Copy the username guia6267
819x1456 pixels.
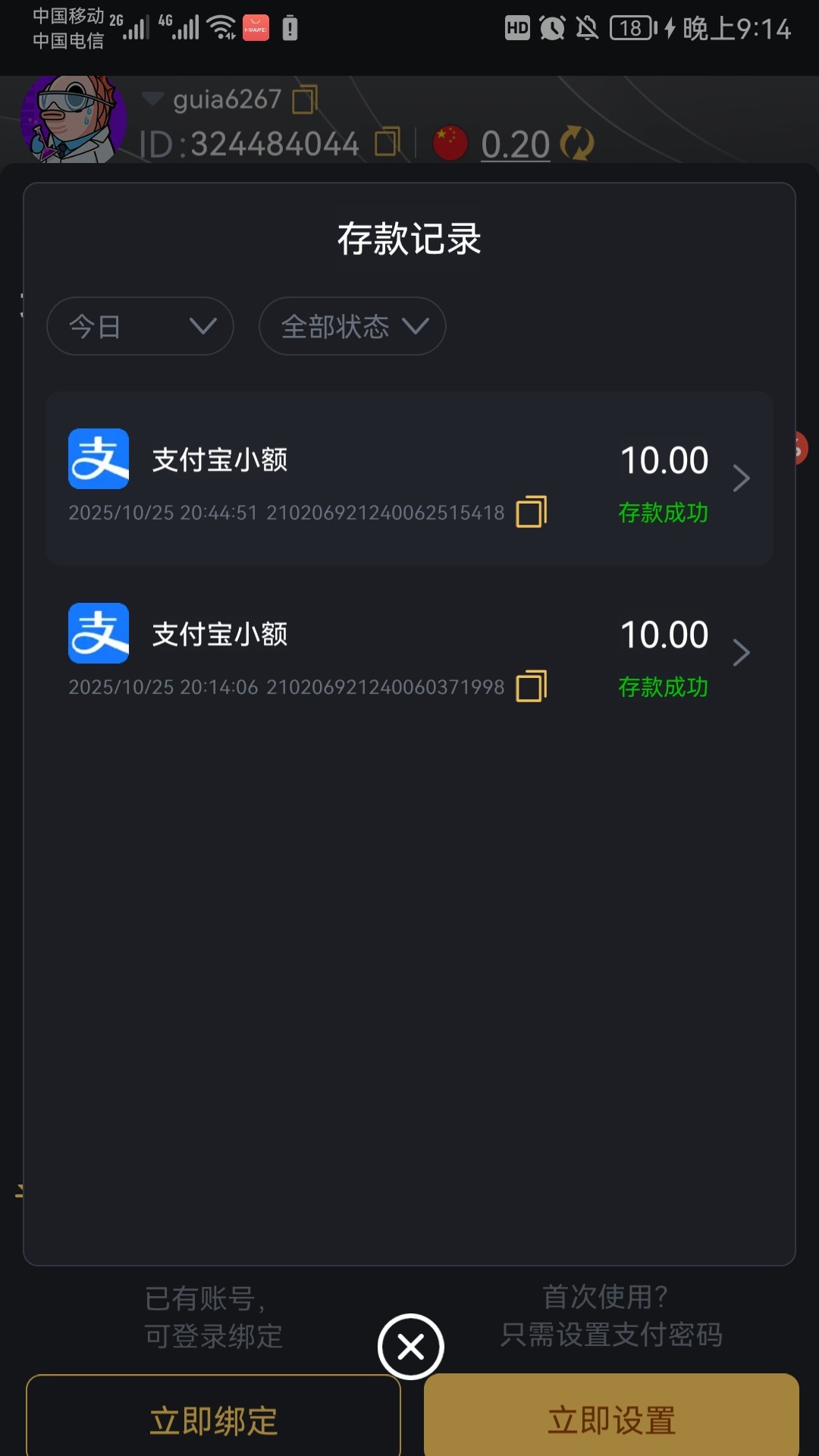coord(304,99)
